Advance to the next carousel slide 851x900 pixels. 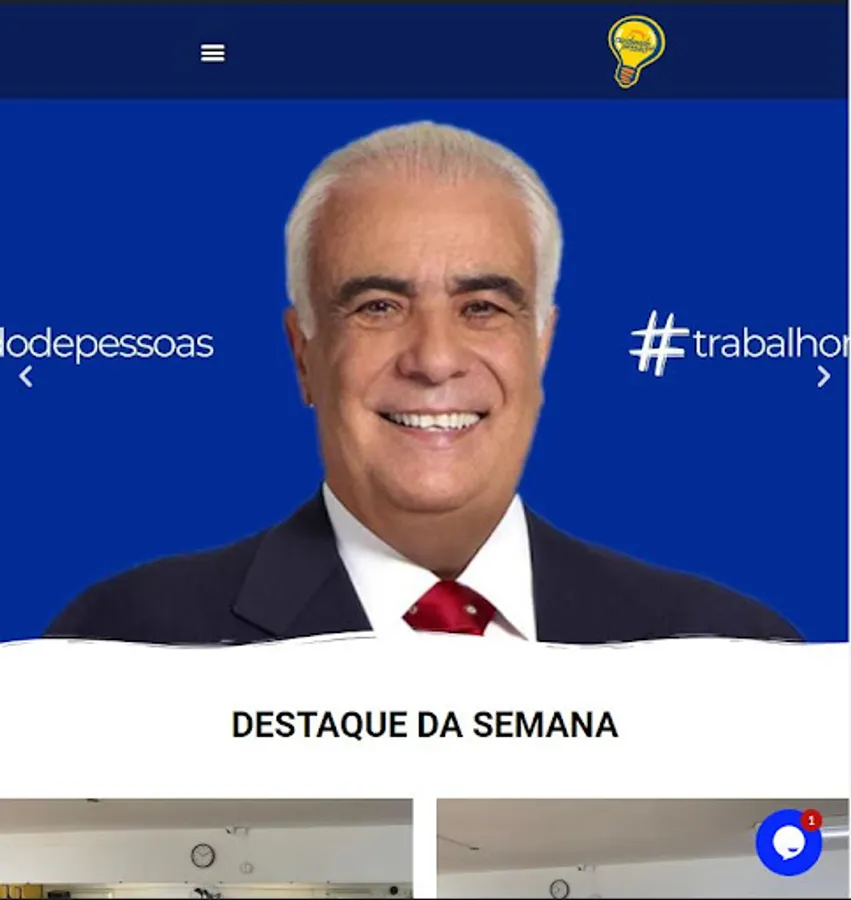click(x=823, y=377)
